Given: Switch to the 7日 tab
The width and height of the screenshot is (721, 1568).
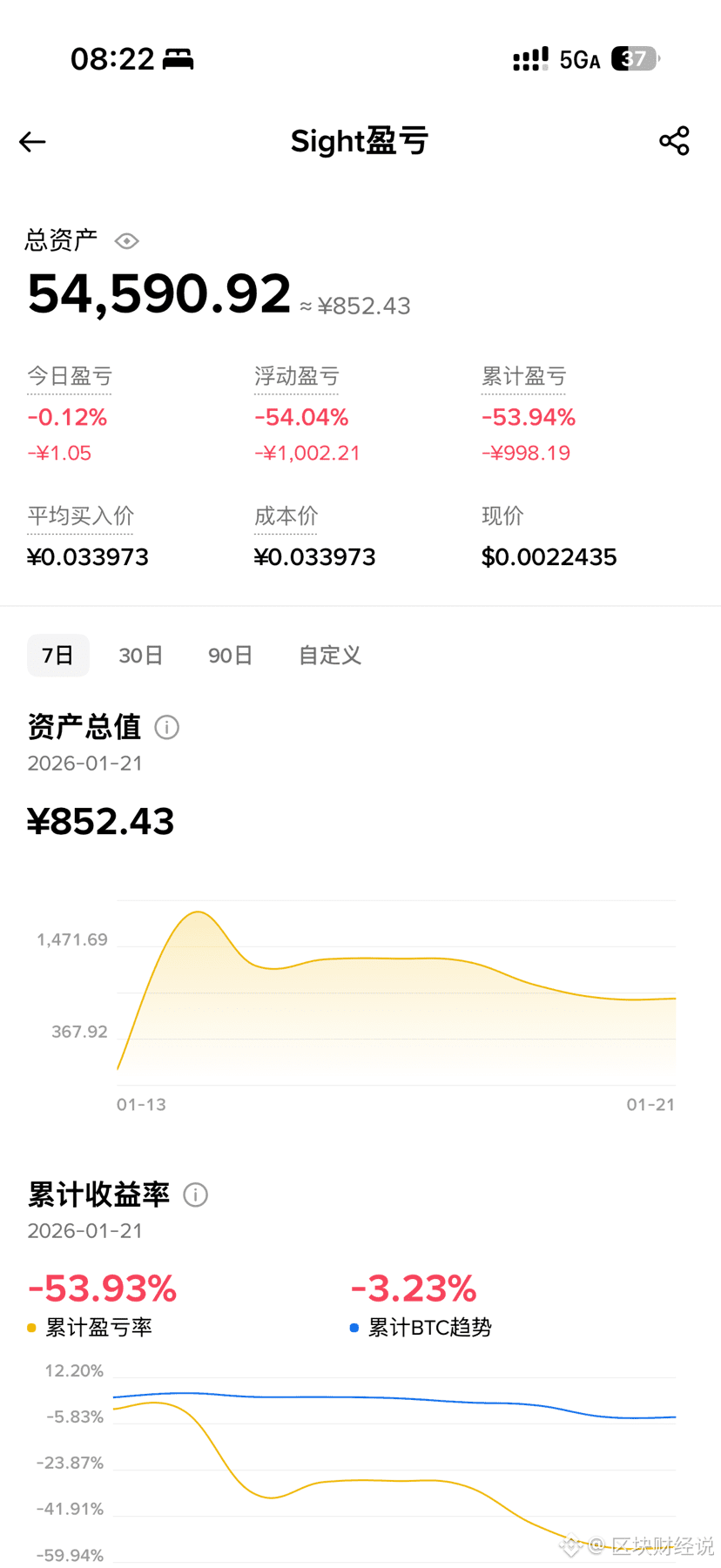Looking at the screenshot, I should point(57,656).
